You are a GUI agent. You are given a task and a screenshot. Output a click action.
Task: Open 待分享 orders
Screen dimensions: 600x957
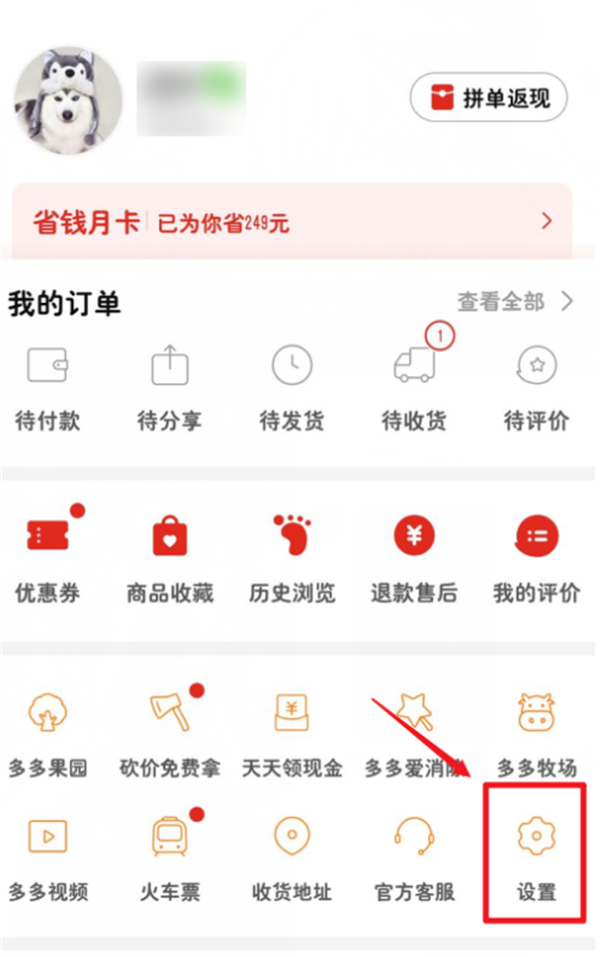tap(169, 390)
